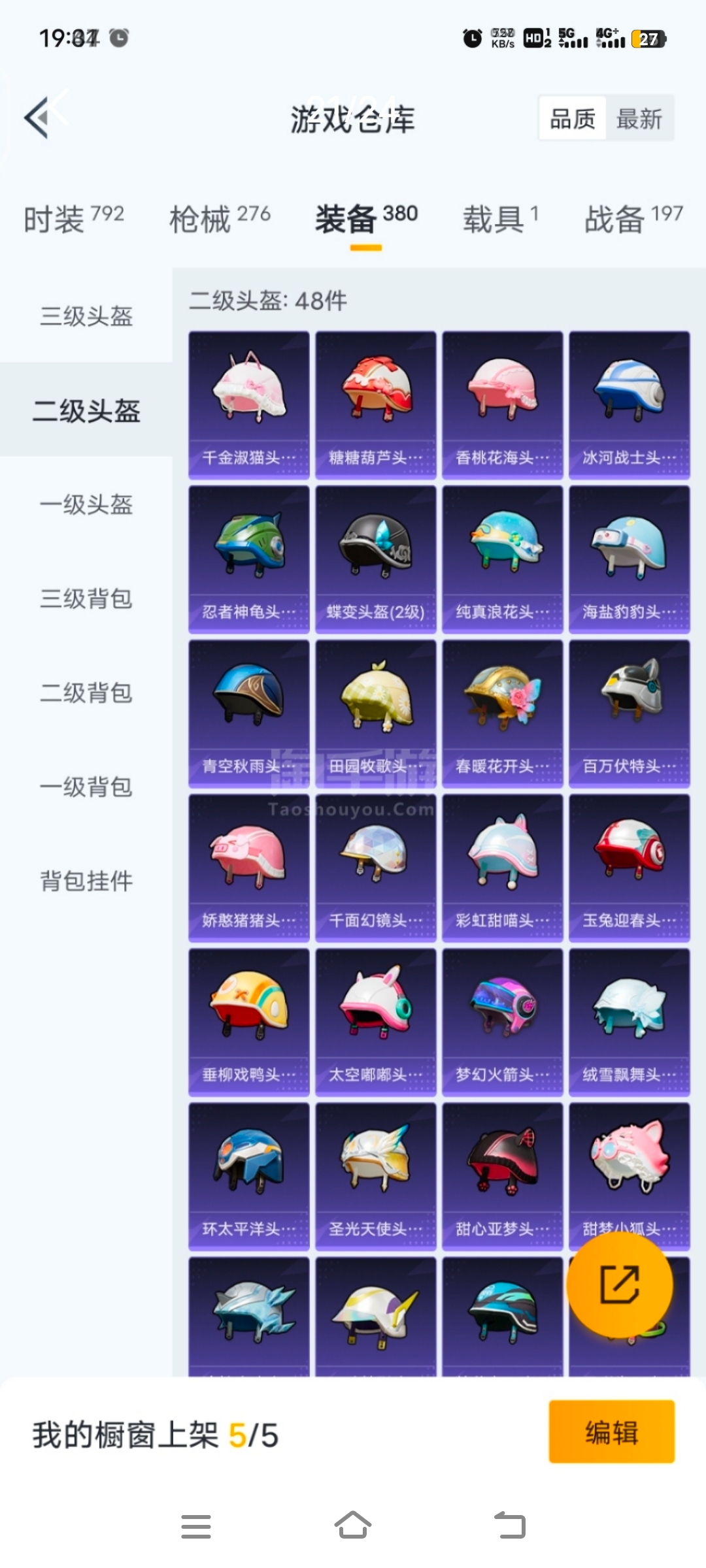The width and height of the screenshot is (706, 1568).
Task: Open the 二级背包 category
Action: (86, 693)
